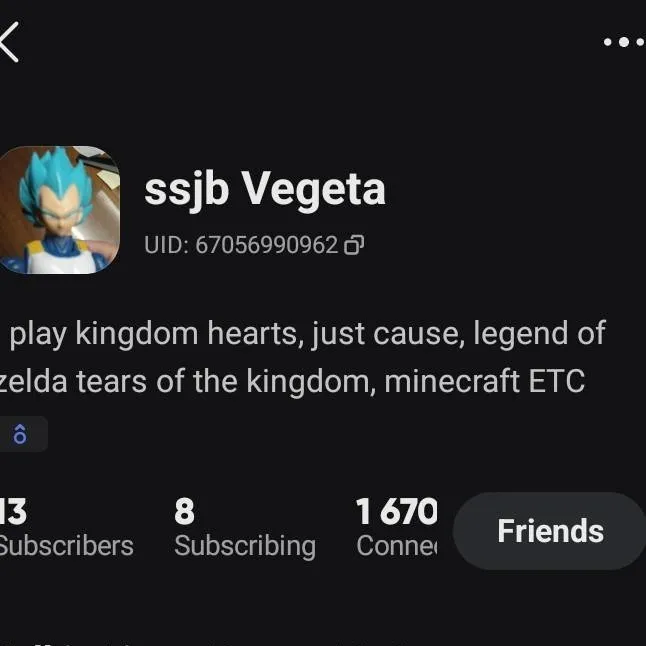The width and height of the screenshot is (646, 646).
Task: Tap the Friends button
Action: coord(549,531)
